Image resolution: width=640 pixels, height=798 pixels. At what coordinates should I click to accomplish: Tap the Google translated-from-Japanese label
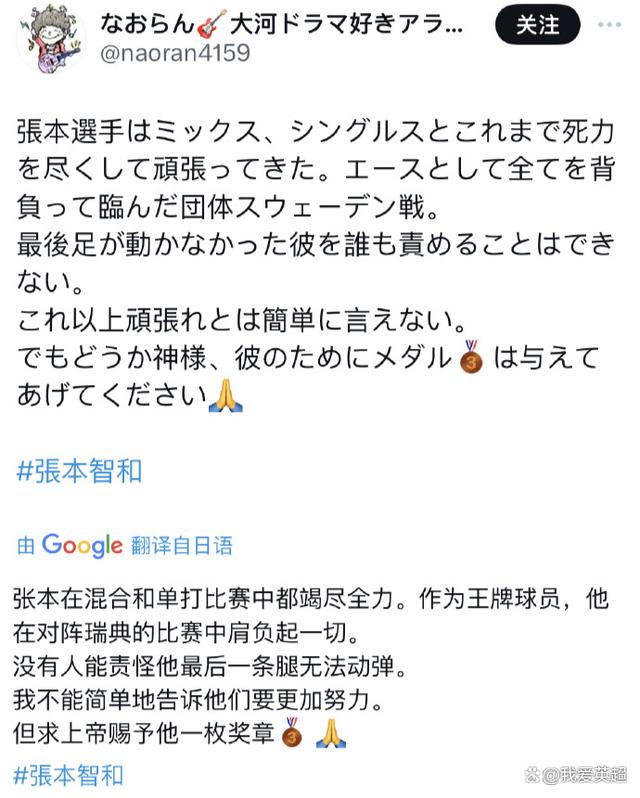point(124,545)
